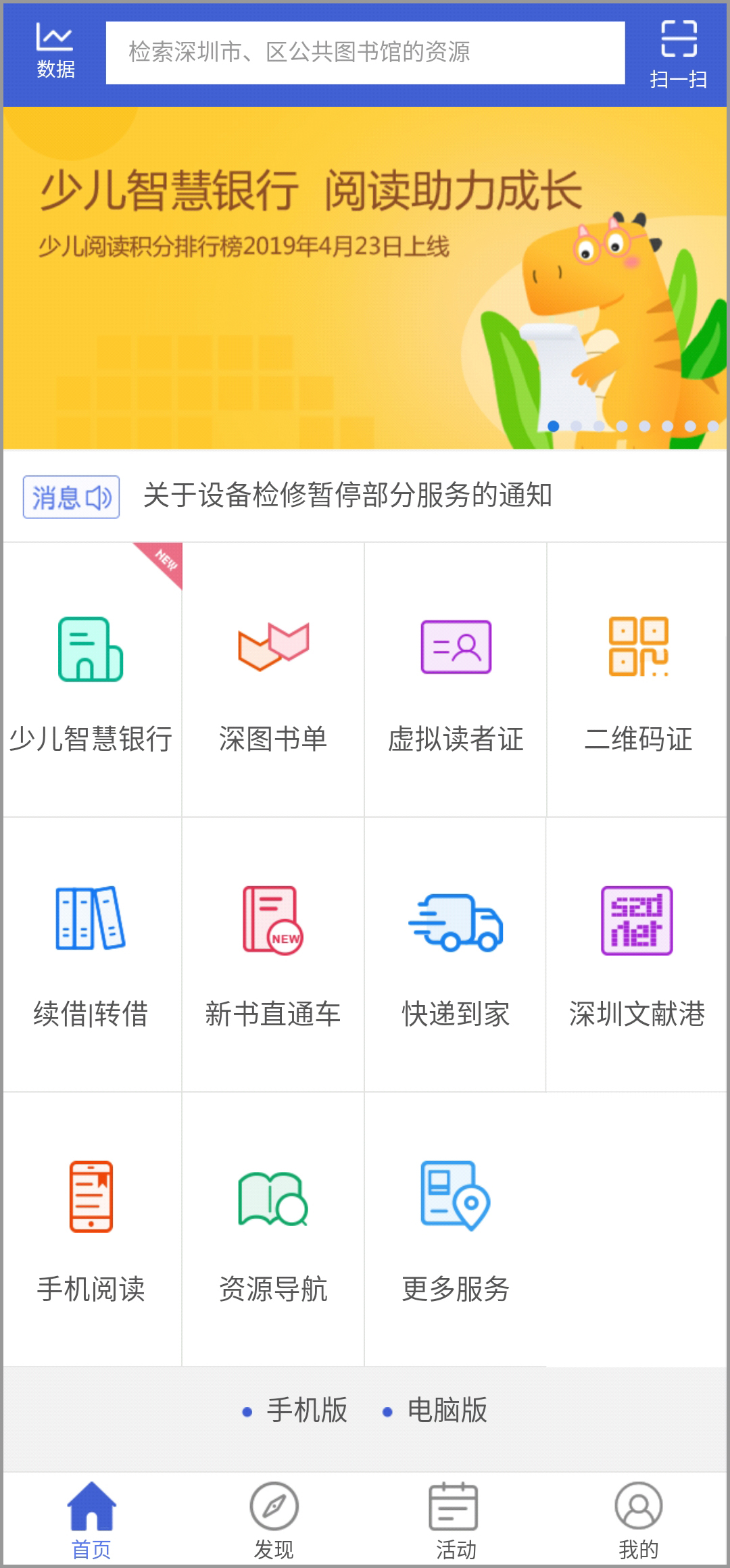This screenshot has height=1568, width=730.
Task: Open 深图书单 book lists
Action: click(273, 679)
